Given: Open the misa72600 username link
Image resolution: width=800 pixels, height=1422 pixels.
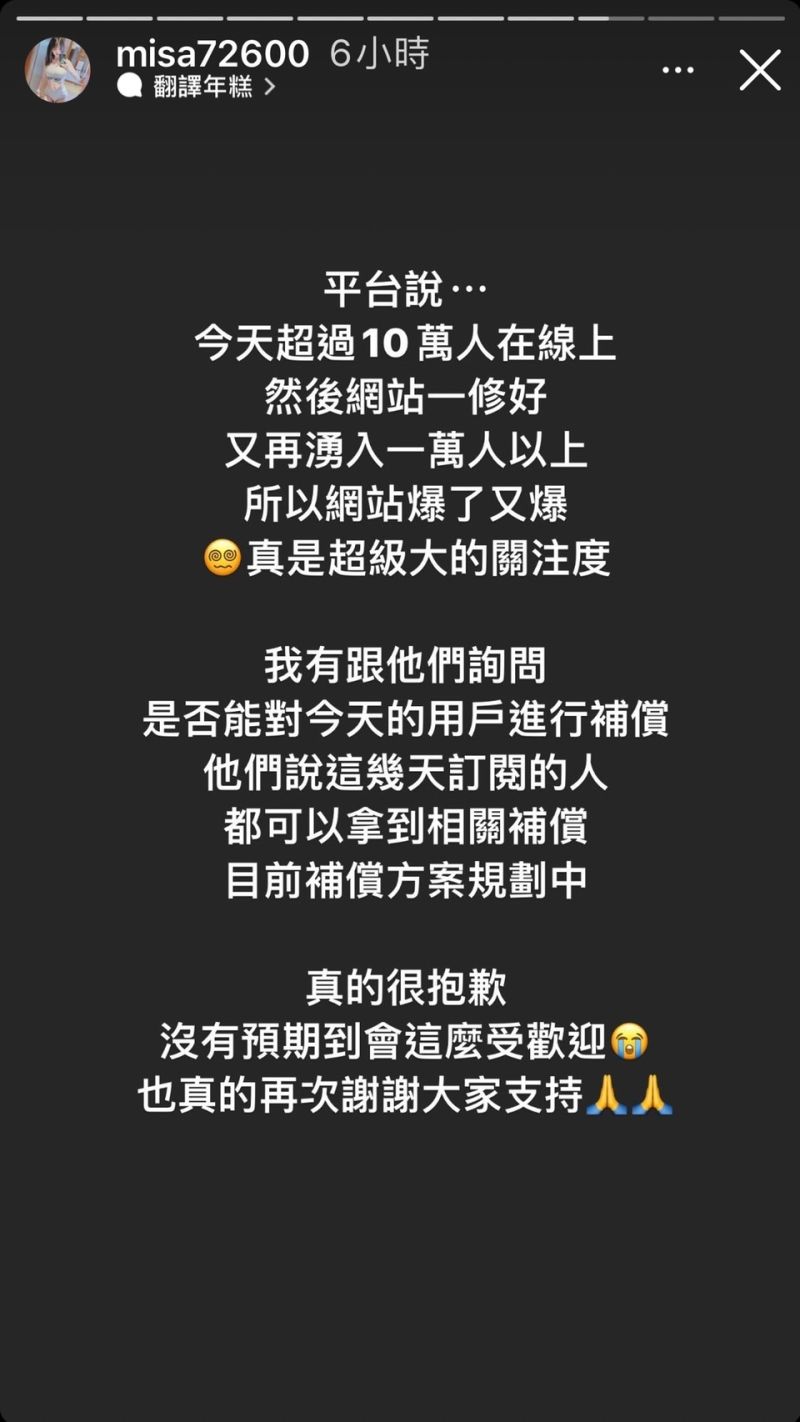Looking at the screenshot, I should click(x=212, y=54).
